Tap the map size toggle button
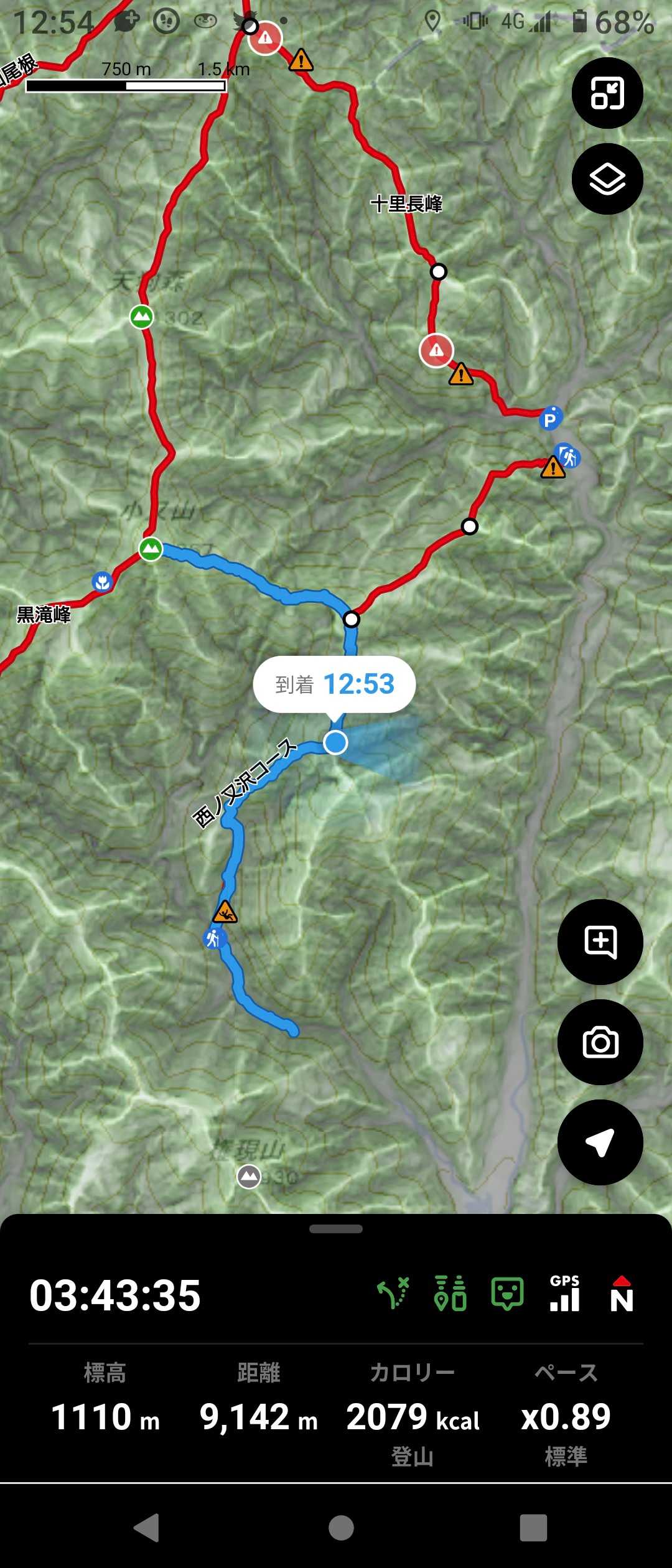The height and width of the screenshot is (1568, 672). click(607, 93)
